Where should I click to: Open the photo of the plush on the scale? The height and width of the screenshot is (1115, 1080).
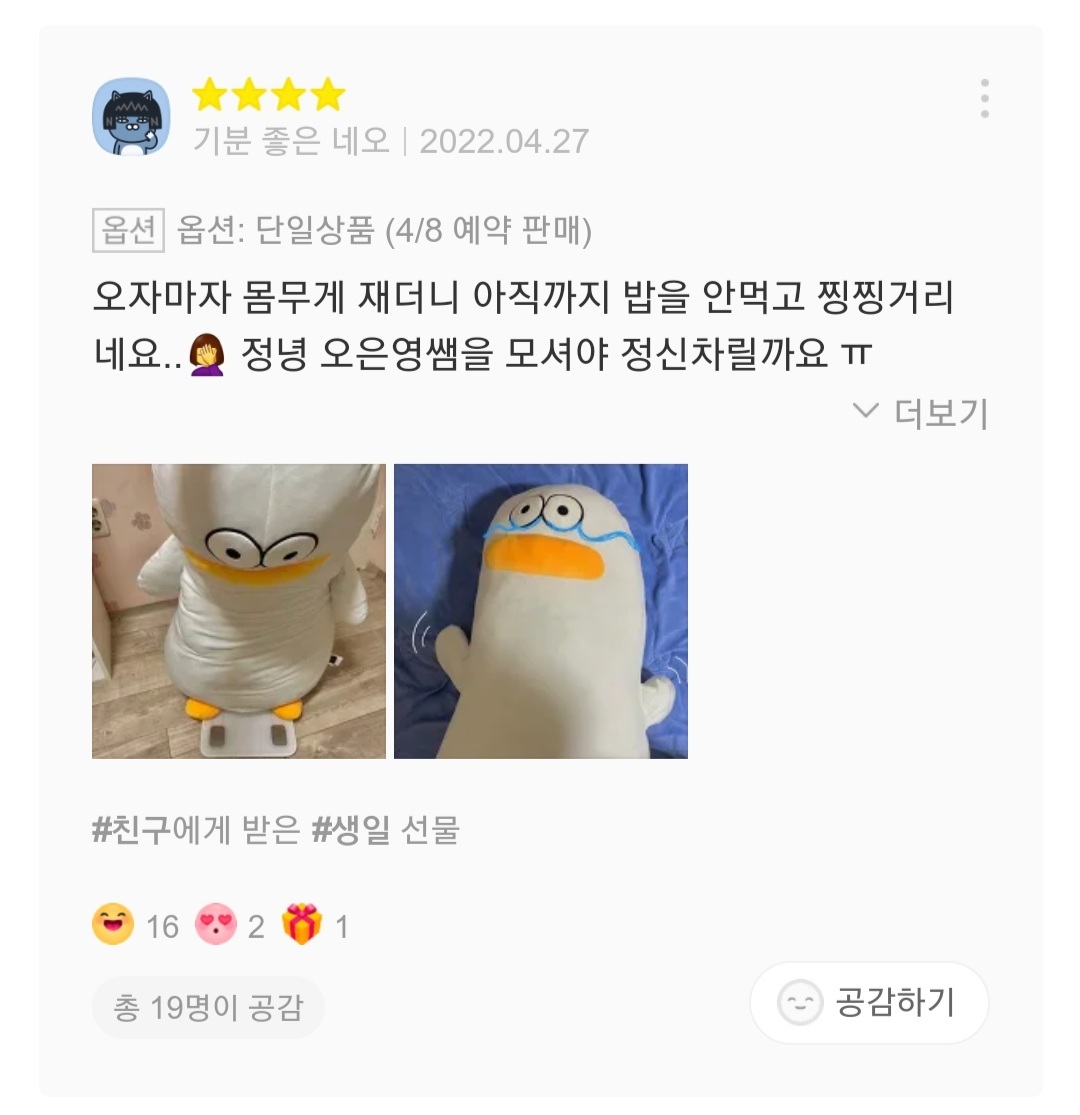(238, 609)
